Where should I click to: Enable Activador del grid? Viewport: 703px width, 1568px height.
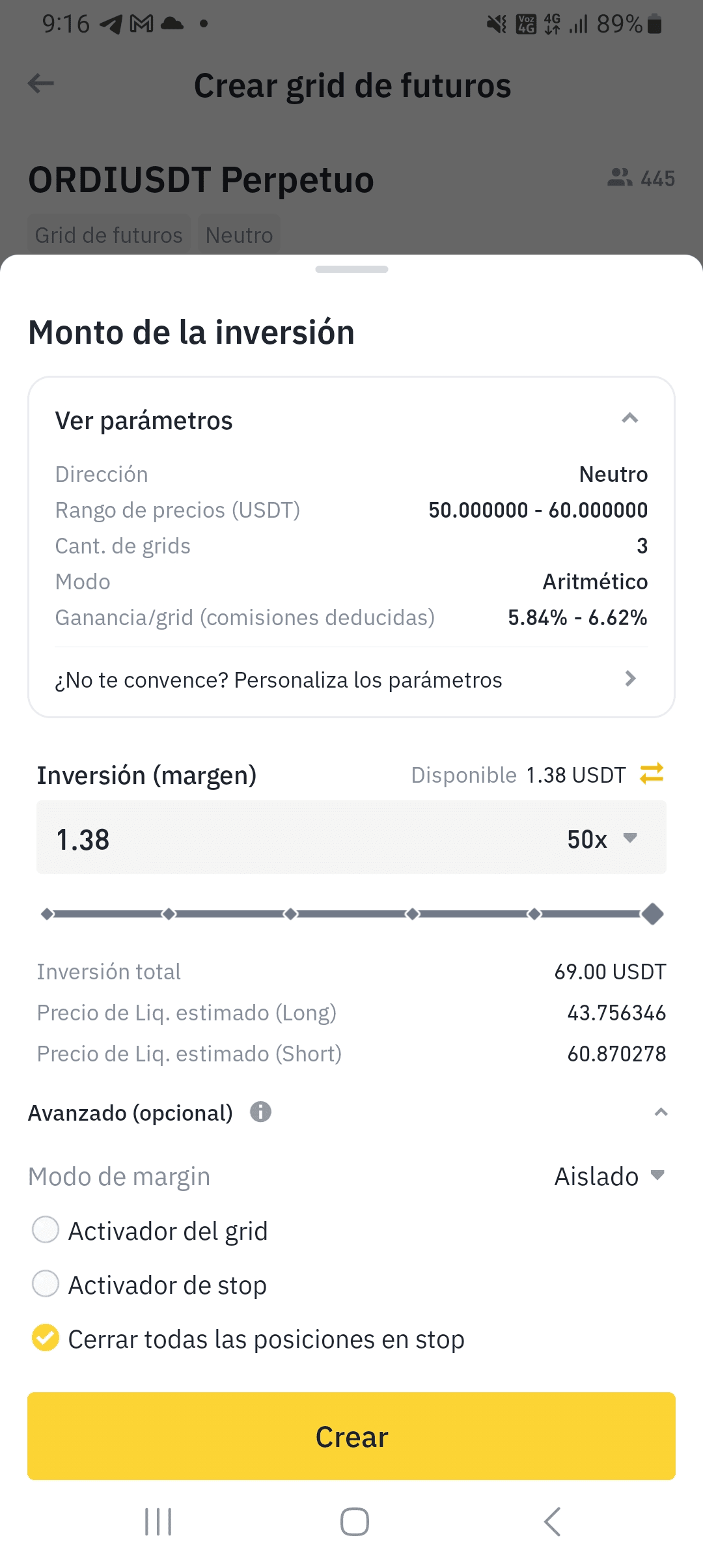point(46,1230)
